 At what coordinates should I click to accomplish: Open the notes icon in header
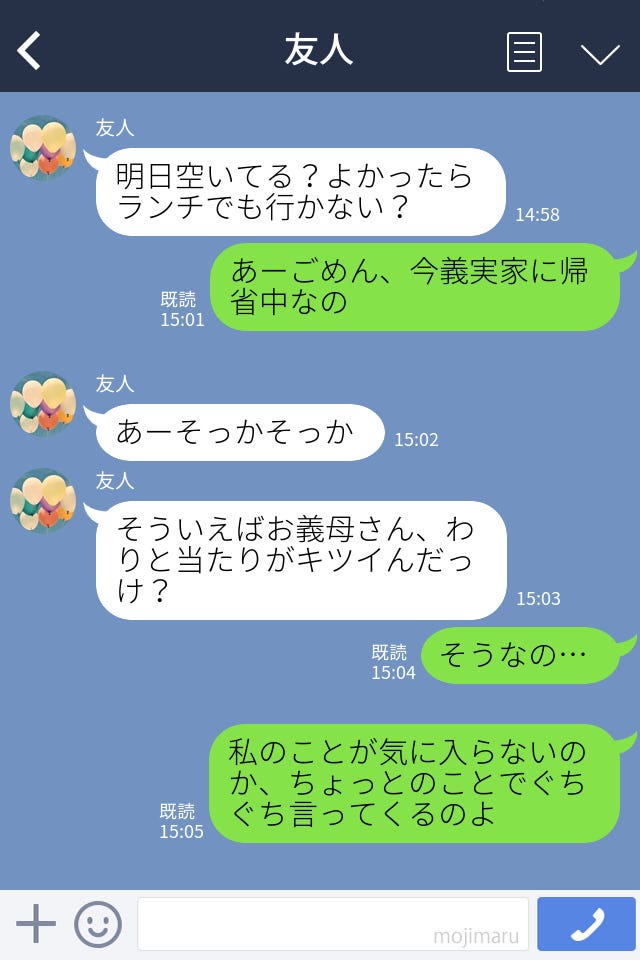point(524,52)
